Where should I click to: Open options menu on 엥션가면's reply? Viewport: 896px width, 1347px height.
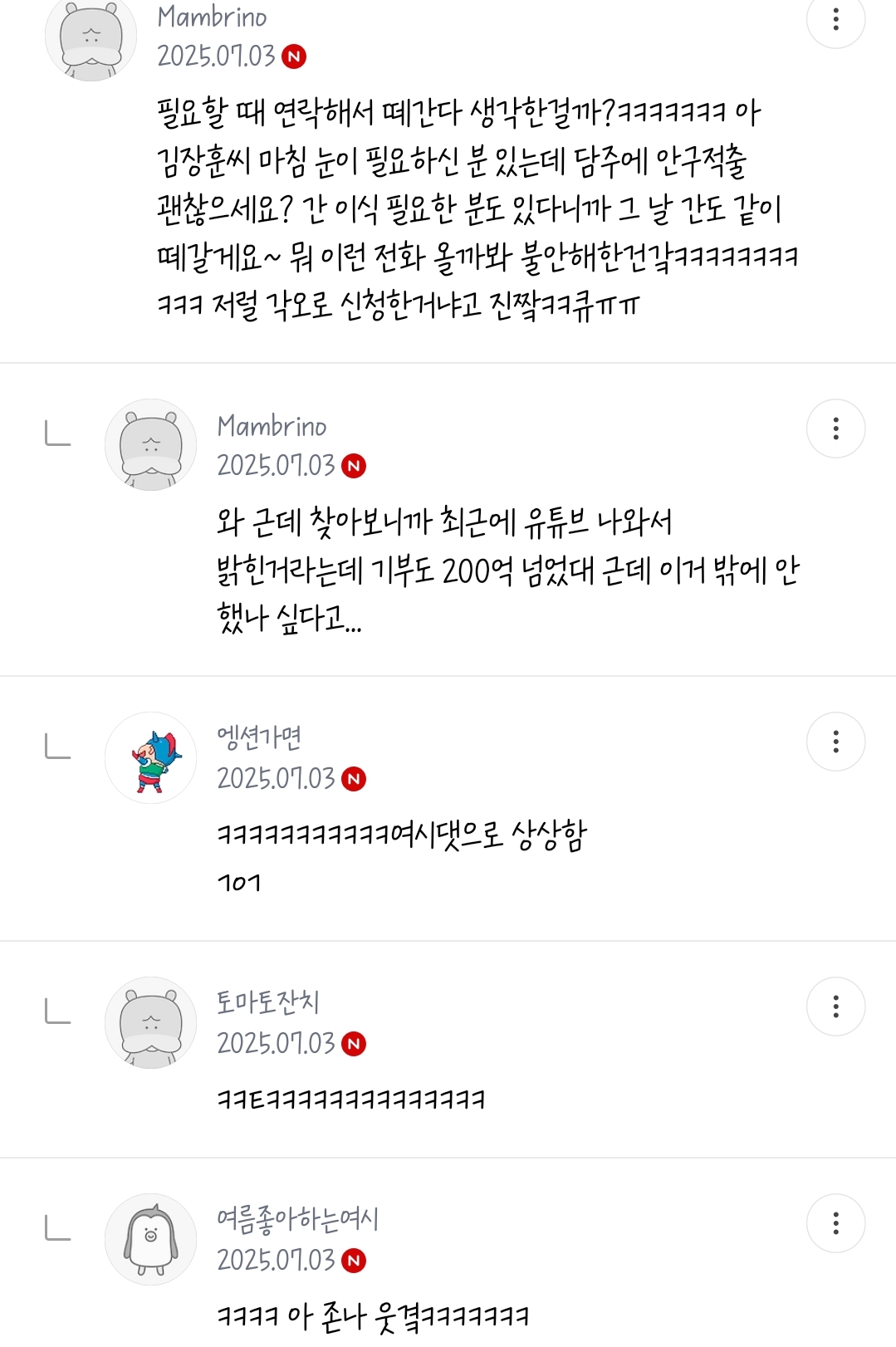[835, 742]
